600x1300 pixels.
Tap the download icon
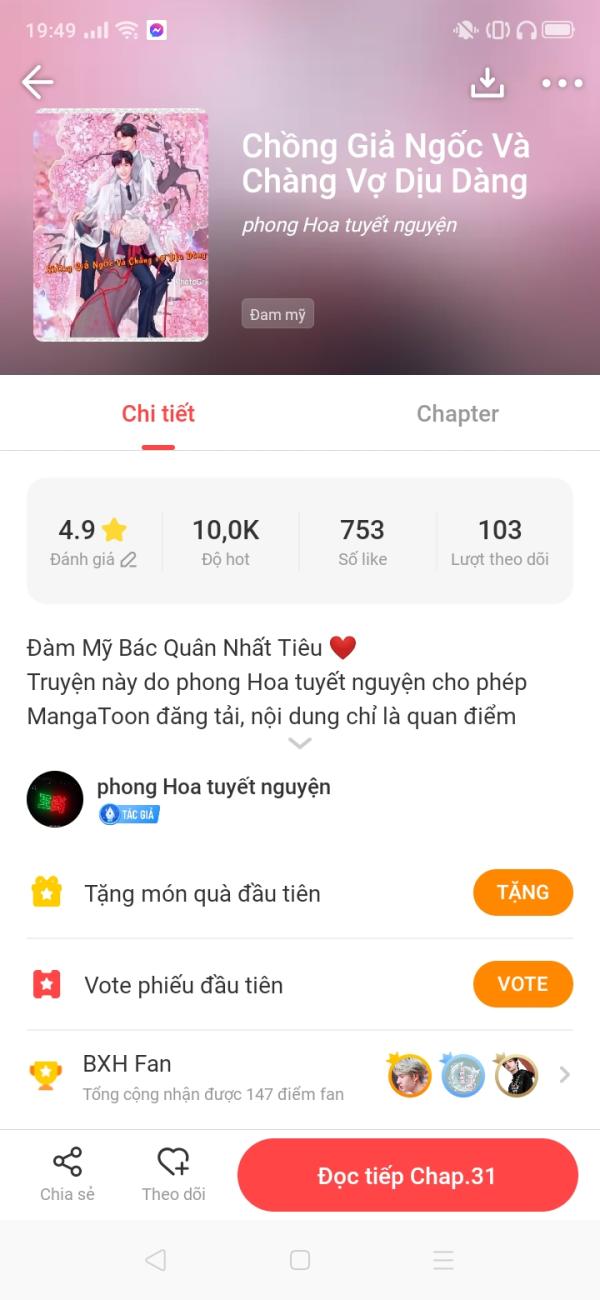(487, 83)
